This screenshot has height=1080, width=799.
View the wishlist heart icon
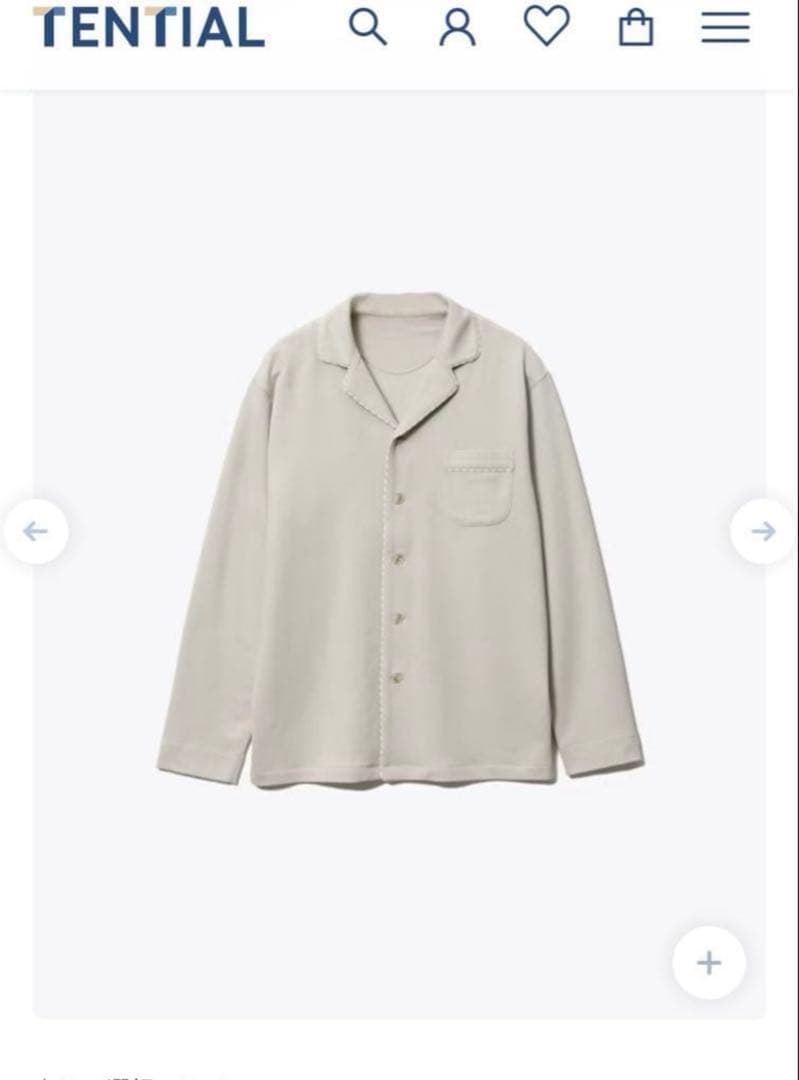coord(547,27)
